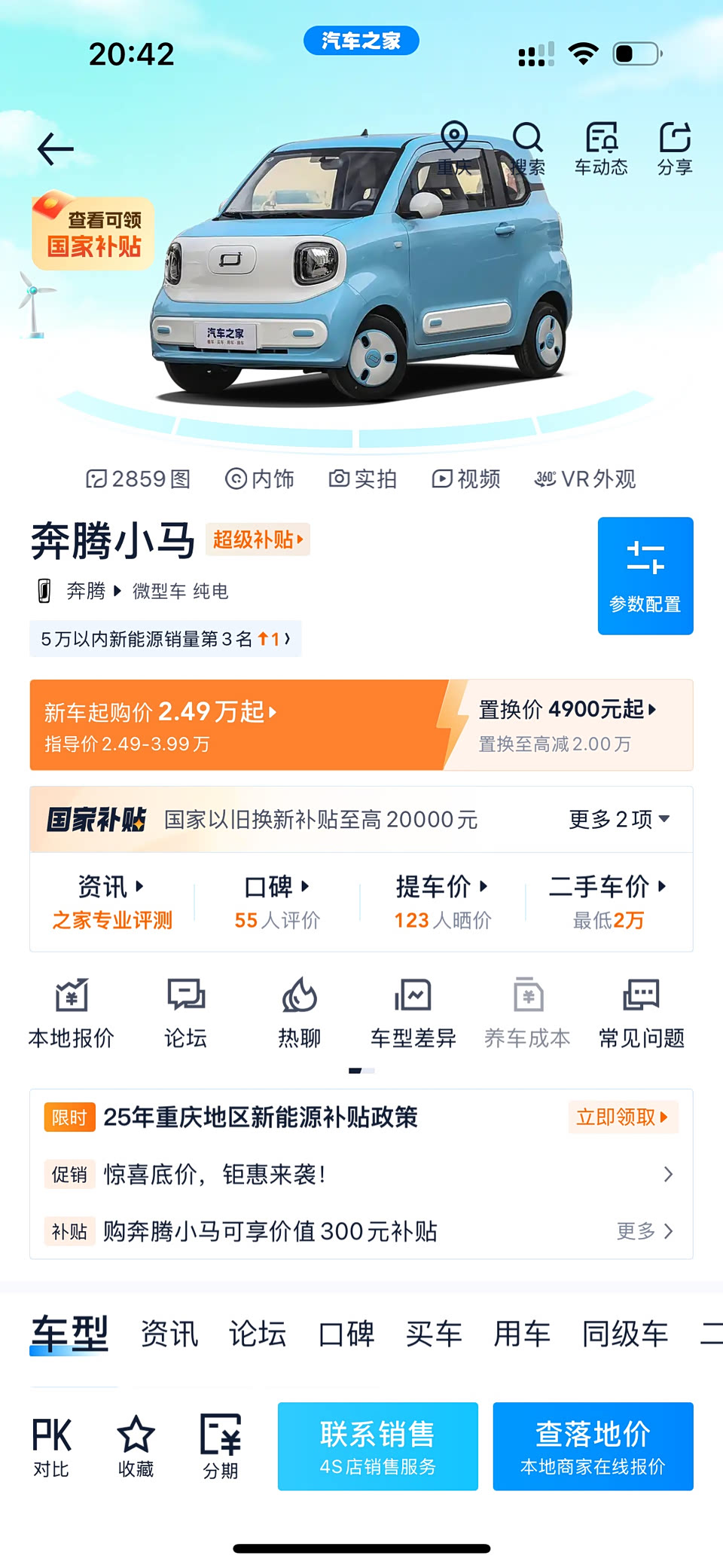Screen dimensions: 723x1568
Task: Switch to the 论坛 tab
Action: coord(258,1334)
